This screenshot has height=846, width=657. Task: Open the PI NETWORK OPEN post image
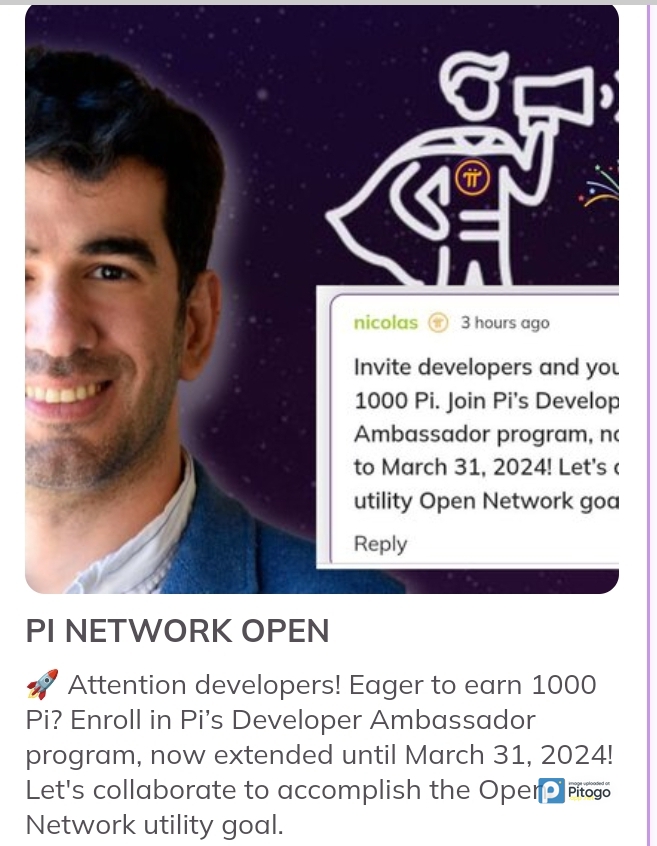(321, 300)
